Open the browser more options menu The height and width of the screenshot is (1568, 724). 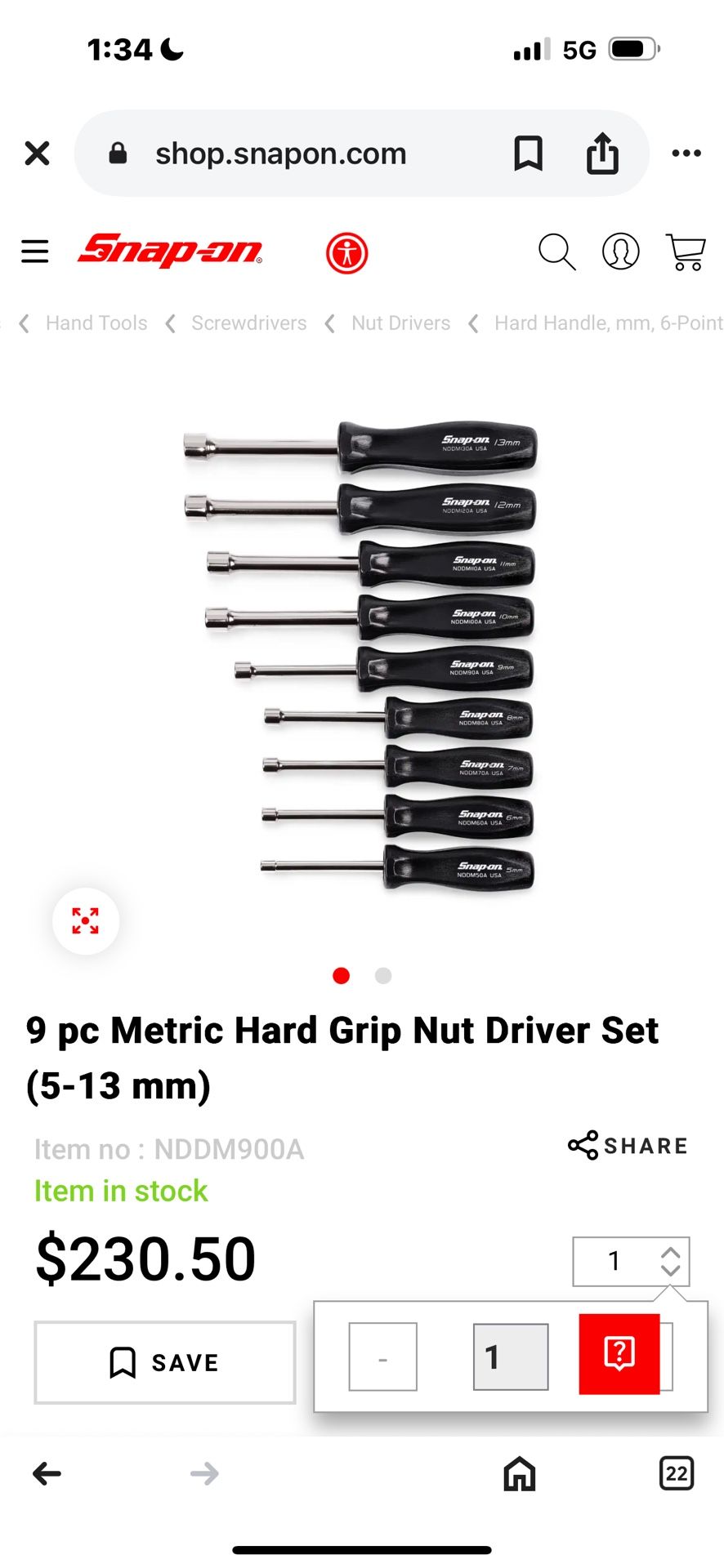click(x=686, y=154)
